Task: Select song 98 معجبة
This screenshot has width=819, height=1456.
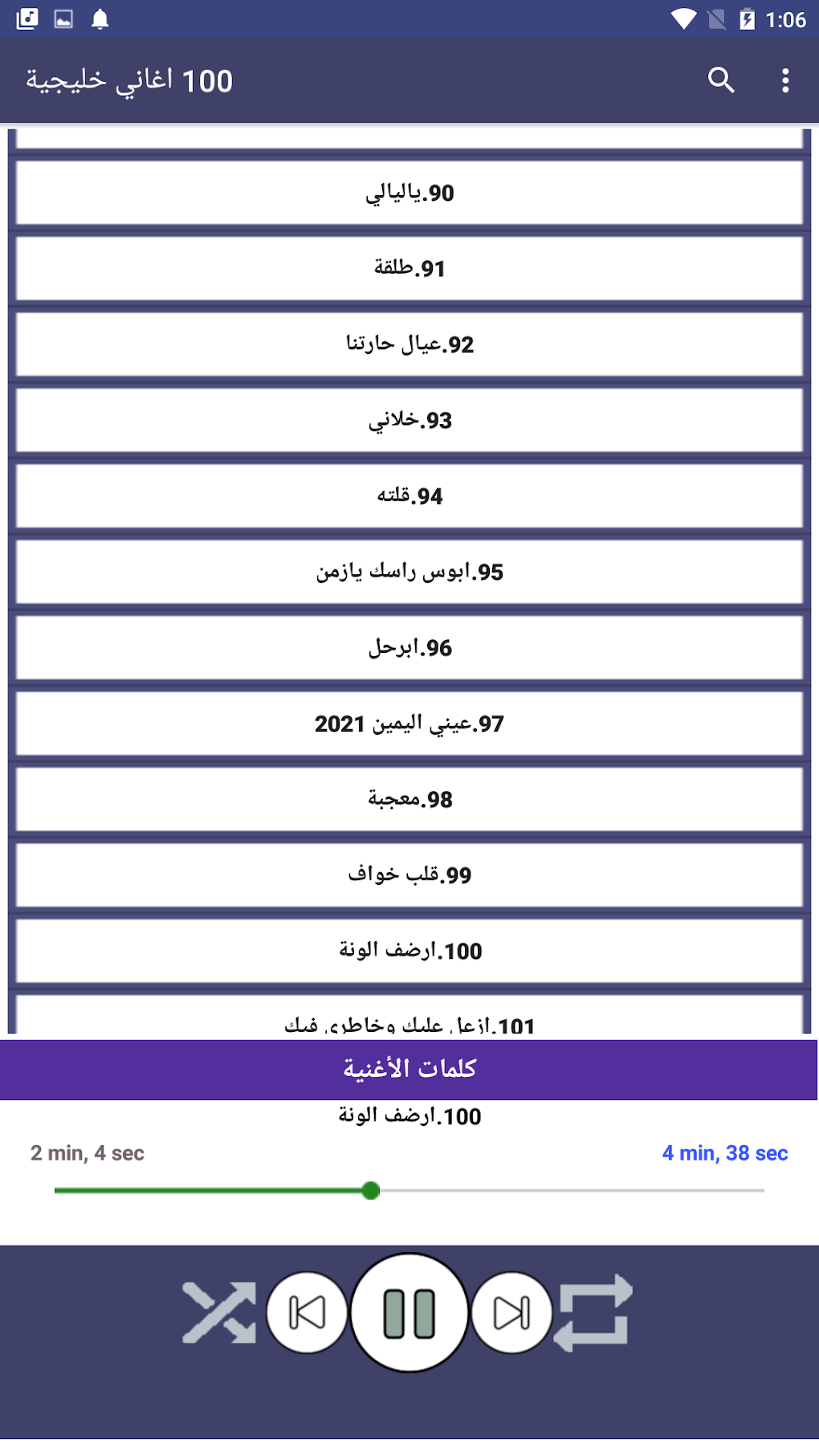Action: click(x=409, y=799)
